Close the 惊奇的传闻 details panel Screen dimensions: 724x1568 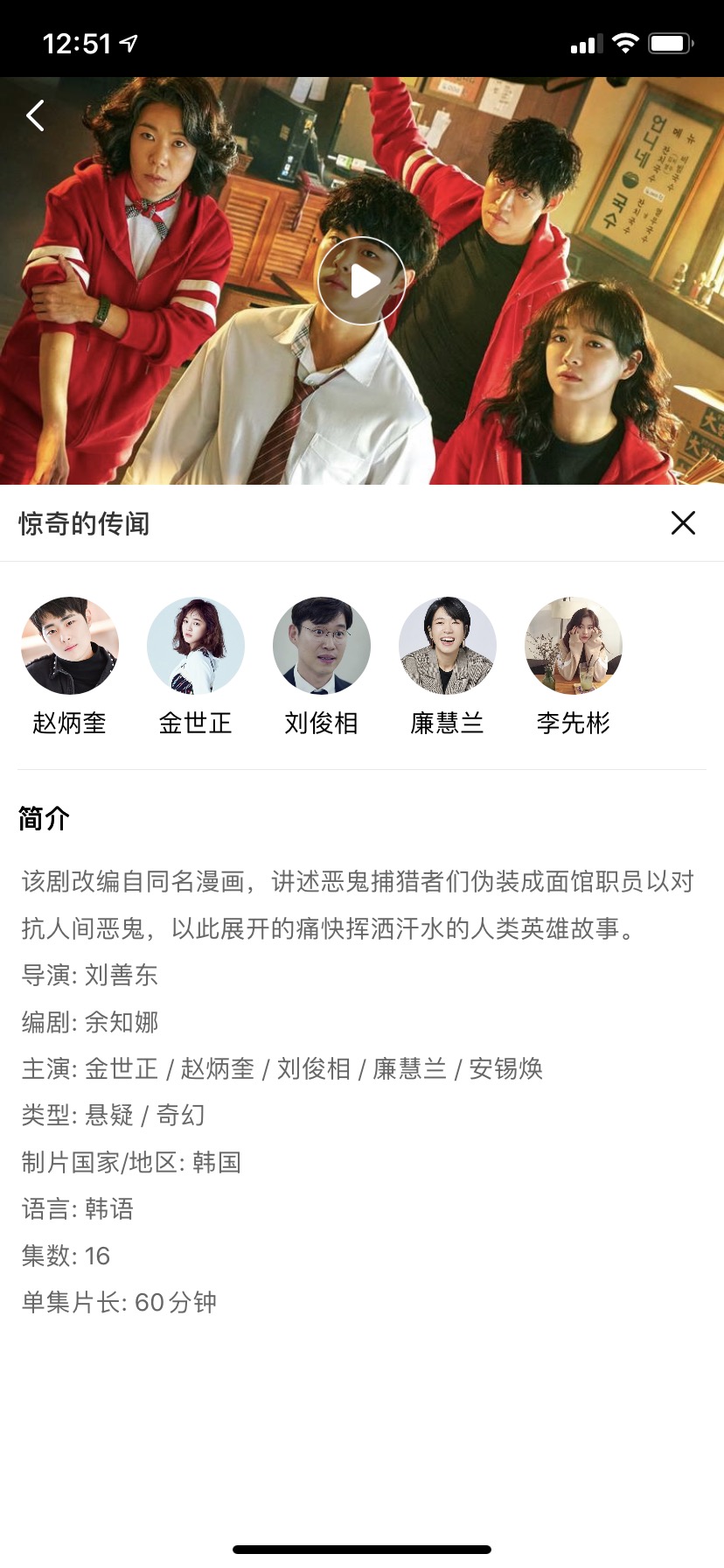click(683, 523)
